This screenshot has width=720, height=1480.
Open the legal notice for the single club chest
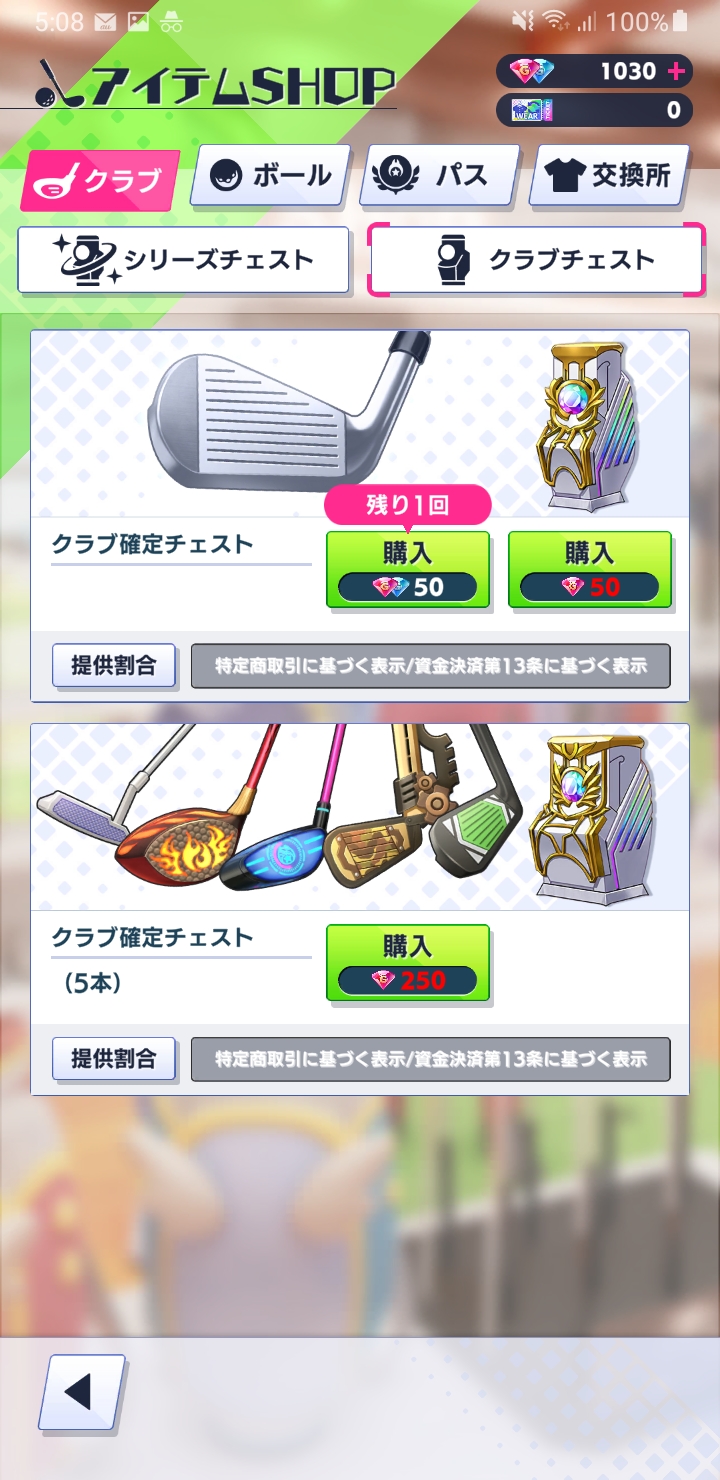pyautogui.click(x=430, y=666)
